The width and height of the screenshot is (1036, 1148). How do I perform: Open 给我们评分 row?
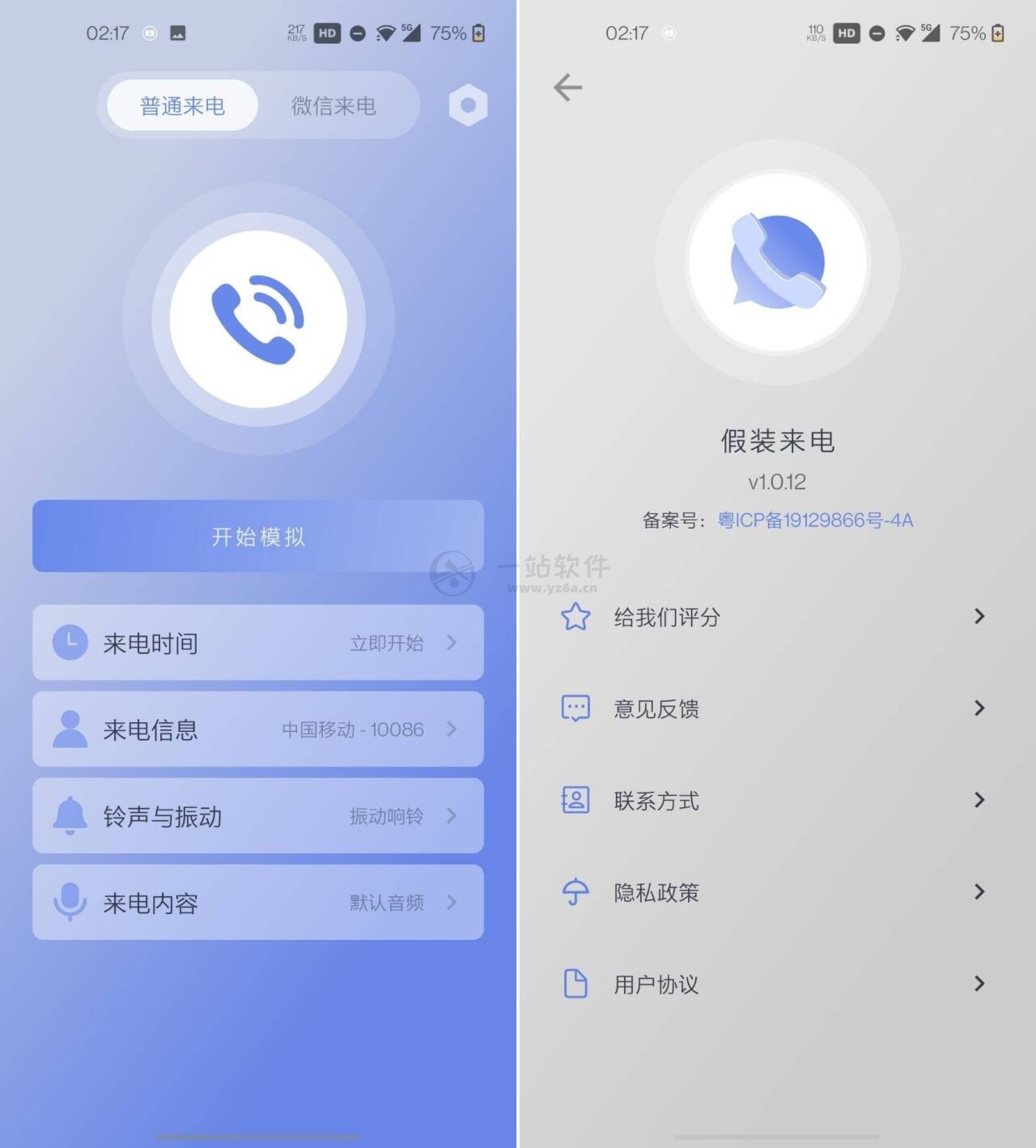773,617
